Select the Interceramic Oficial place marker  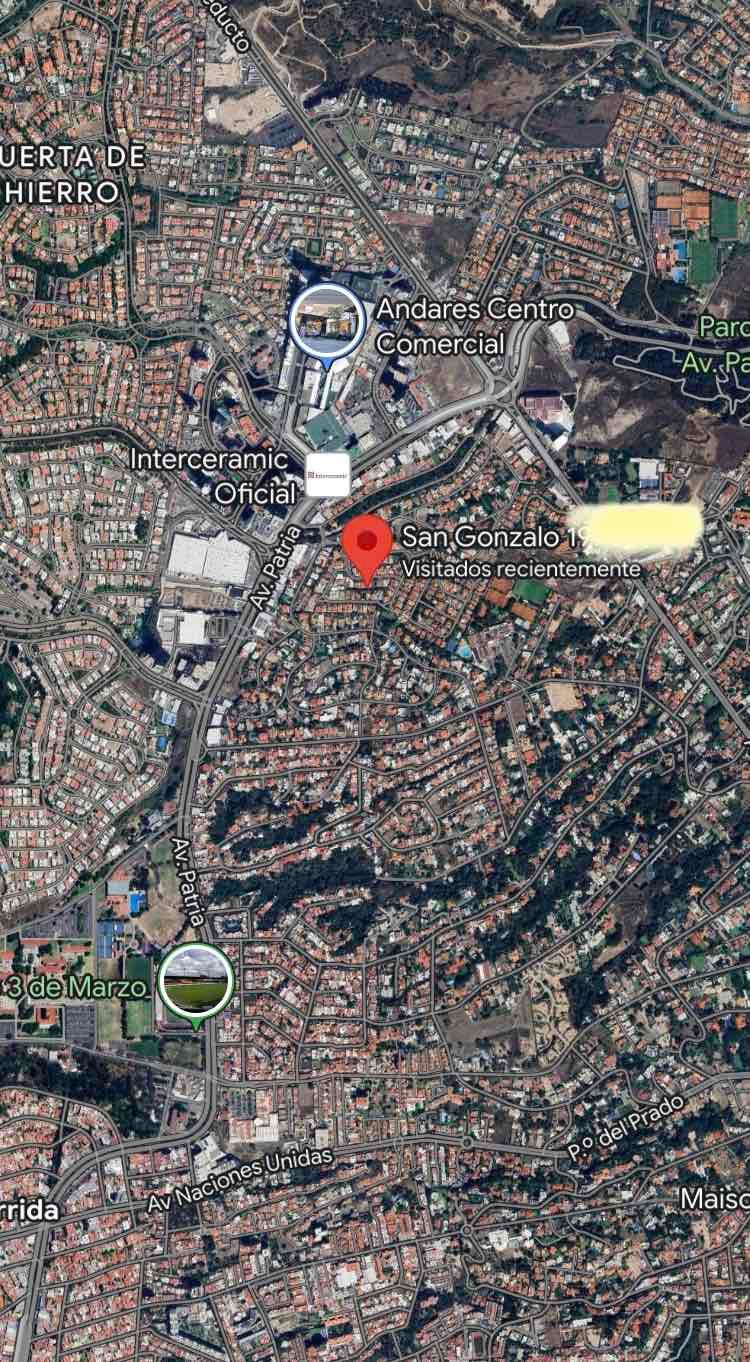328,475
